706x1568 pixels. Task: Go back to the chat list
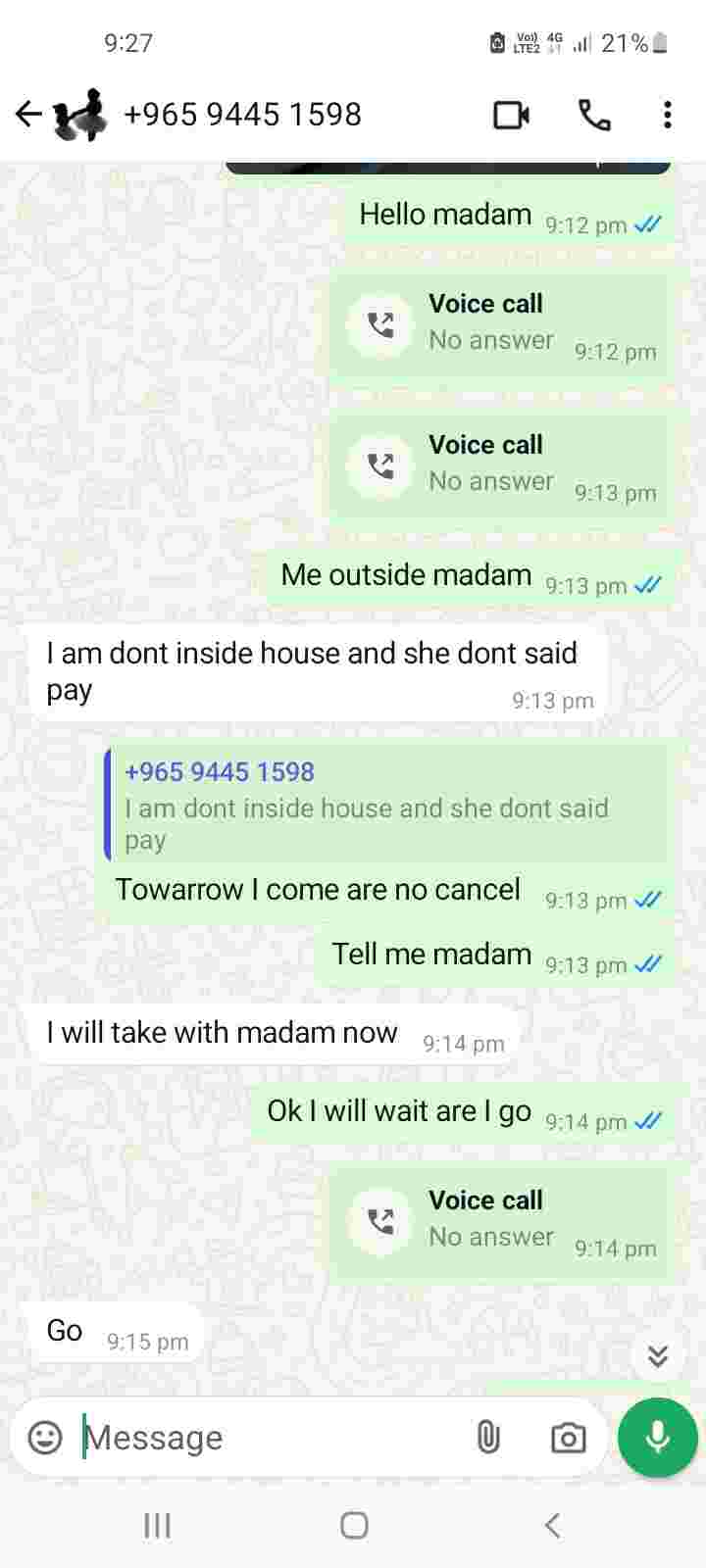28,115
